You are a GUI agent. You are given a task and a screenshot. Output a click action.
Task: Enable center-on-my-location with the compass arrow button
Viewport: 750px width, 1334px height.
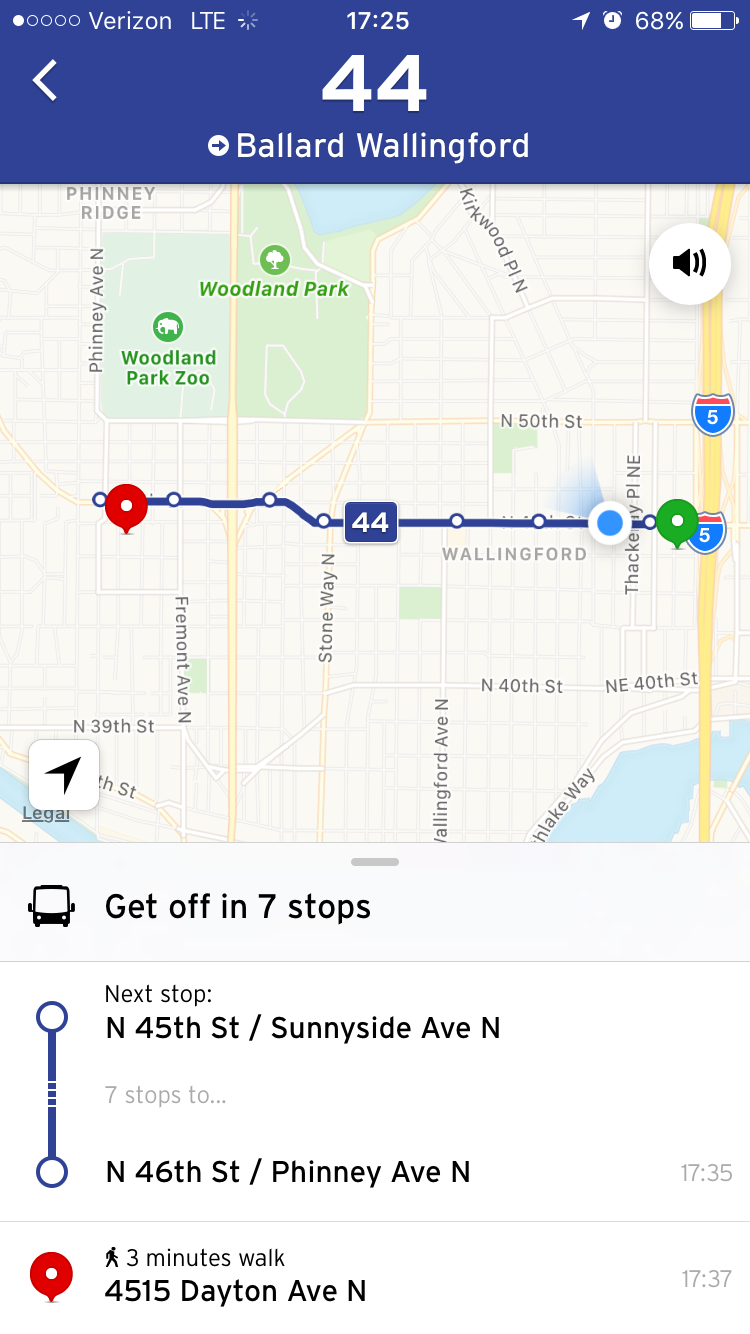tap(63, 774)
